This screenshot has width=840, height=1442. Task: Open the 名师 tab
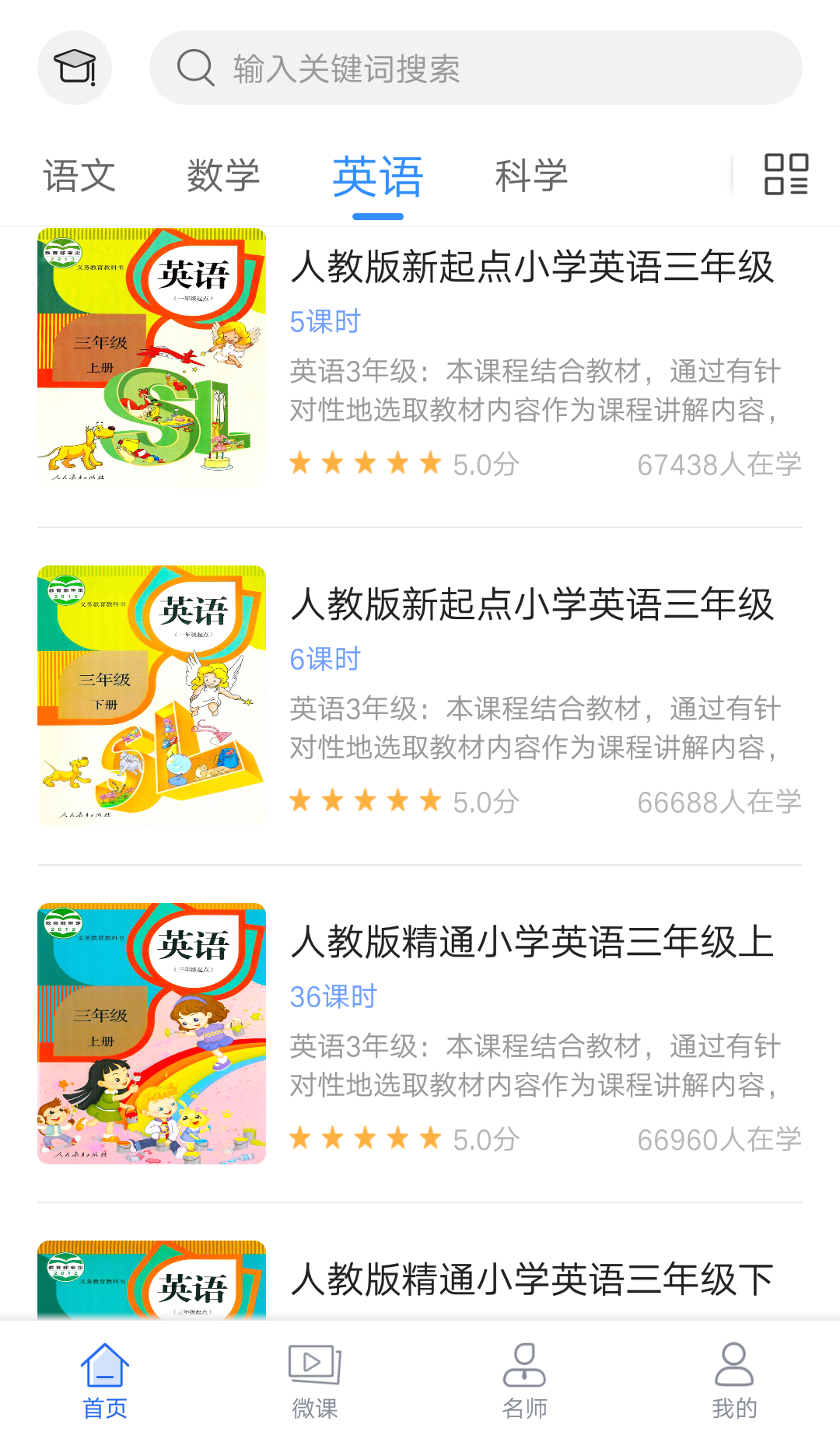[x=525, y=1381]
